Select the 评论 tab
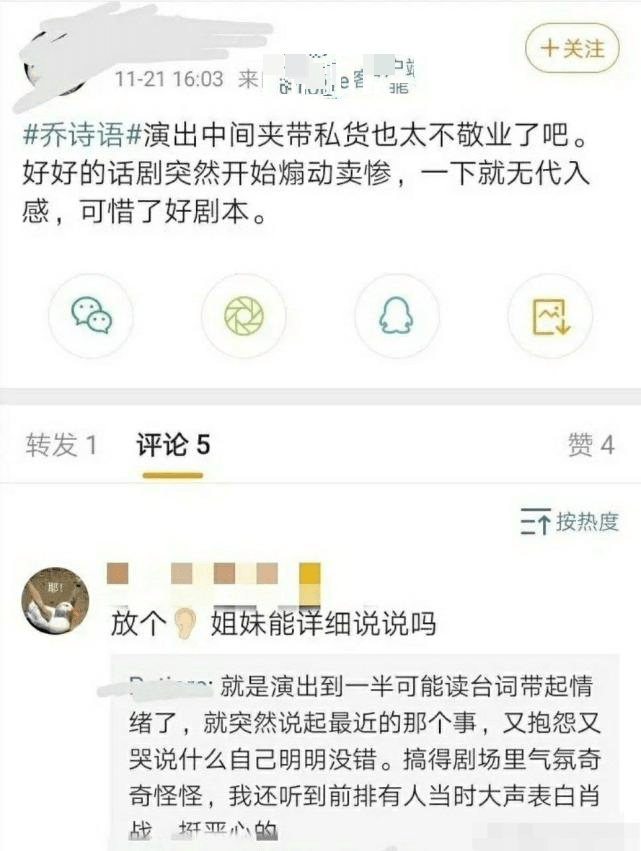Viewport: 641px width, 851px height. coord(173,445)
